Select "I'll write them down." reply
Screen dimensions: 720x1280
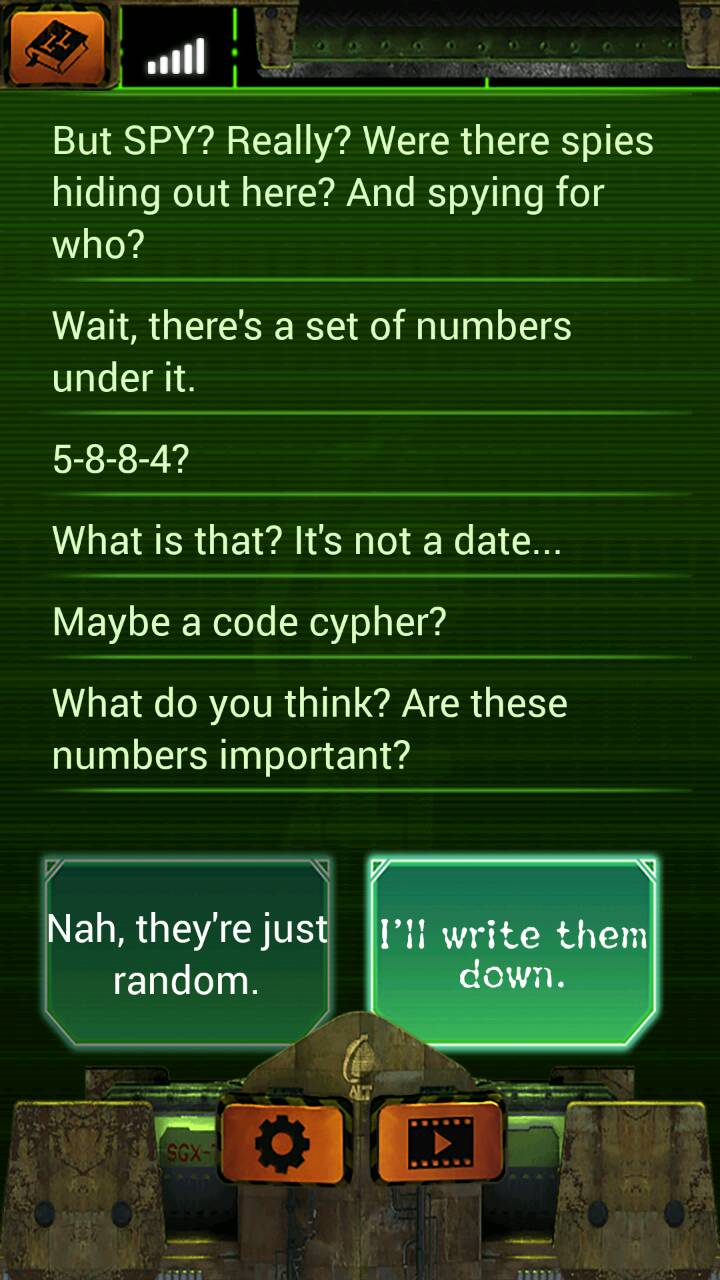pos(513,954)
